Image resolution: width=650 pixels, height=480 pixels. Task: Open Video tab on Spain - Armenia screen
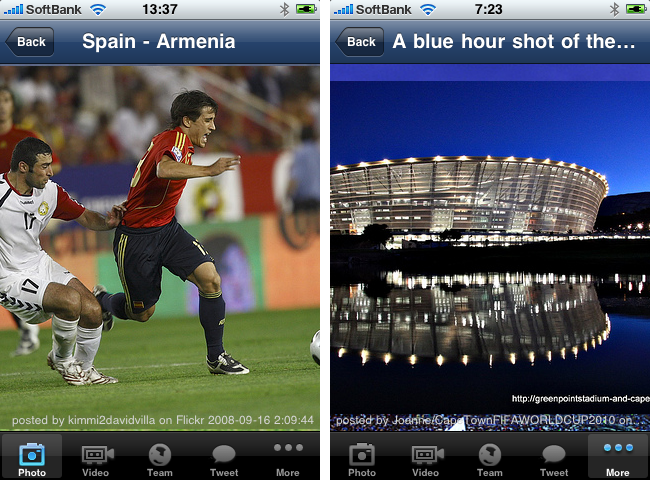pyautogui.click(x=96, y=458)
